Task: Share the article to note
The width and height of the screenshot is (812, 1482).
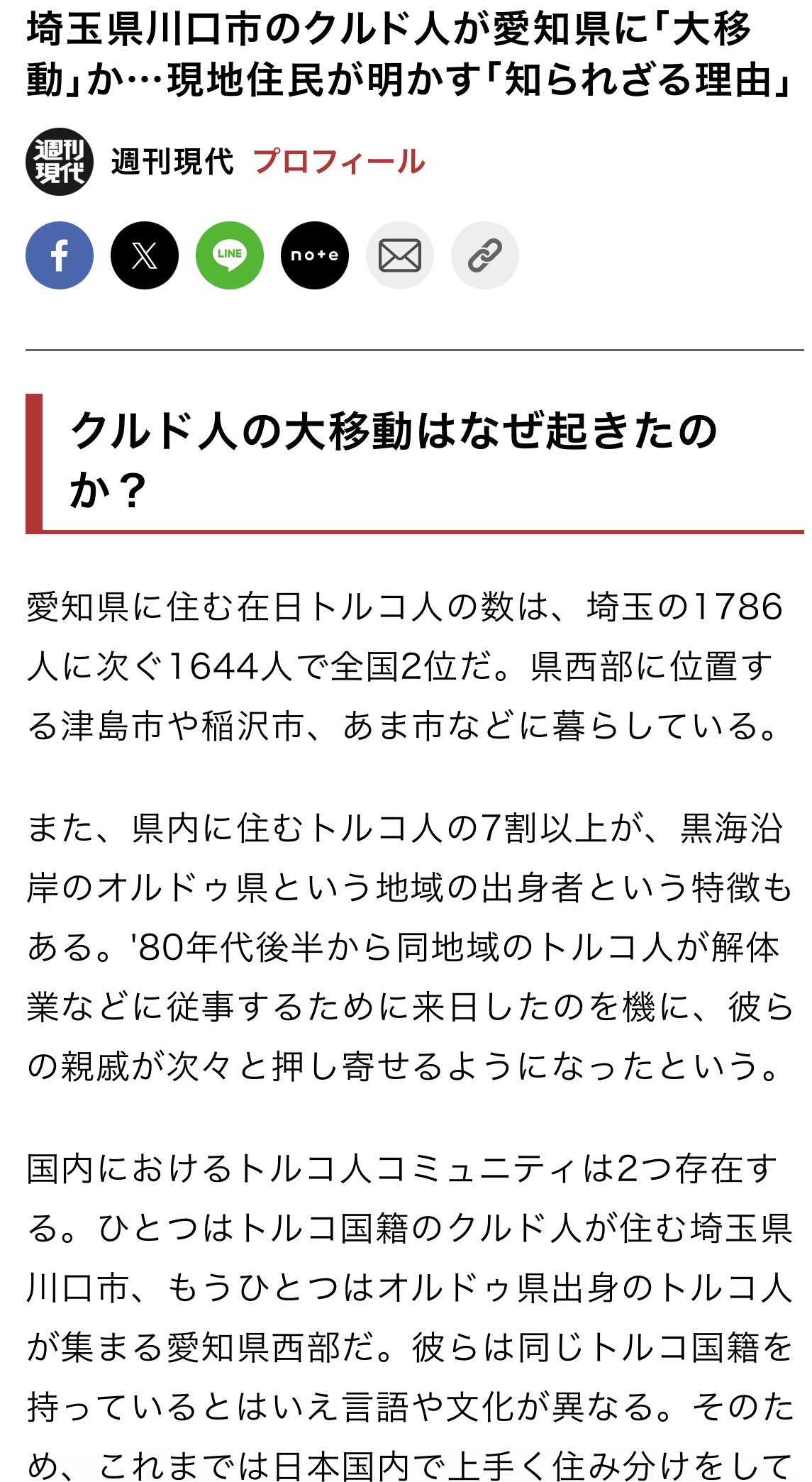Action: tap(315, 255)
